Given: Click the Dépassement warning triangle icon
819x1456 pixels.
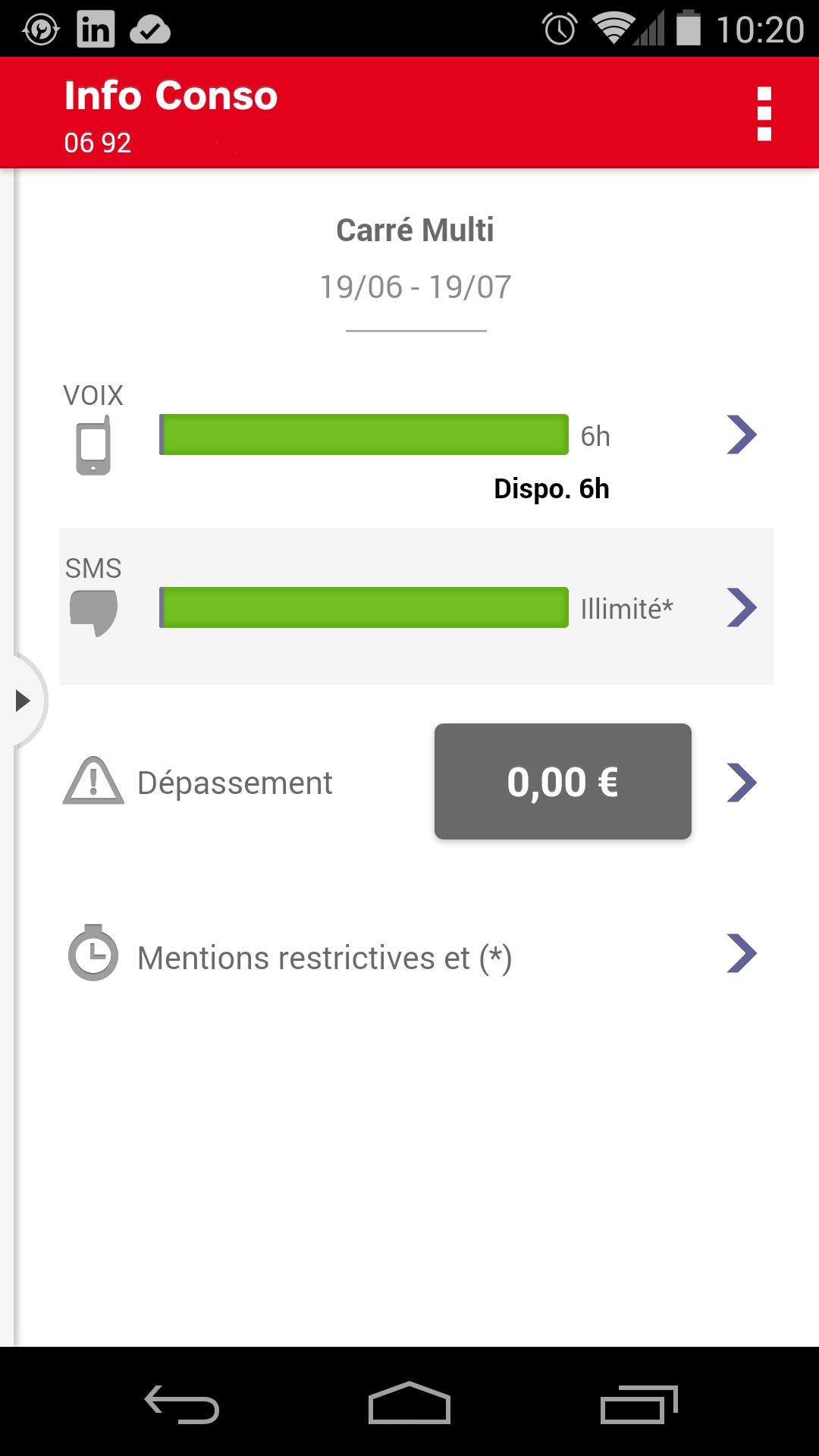Looking at the screenshot, I should pos(92,782).
